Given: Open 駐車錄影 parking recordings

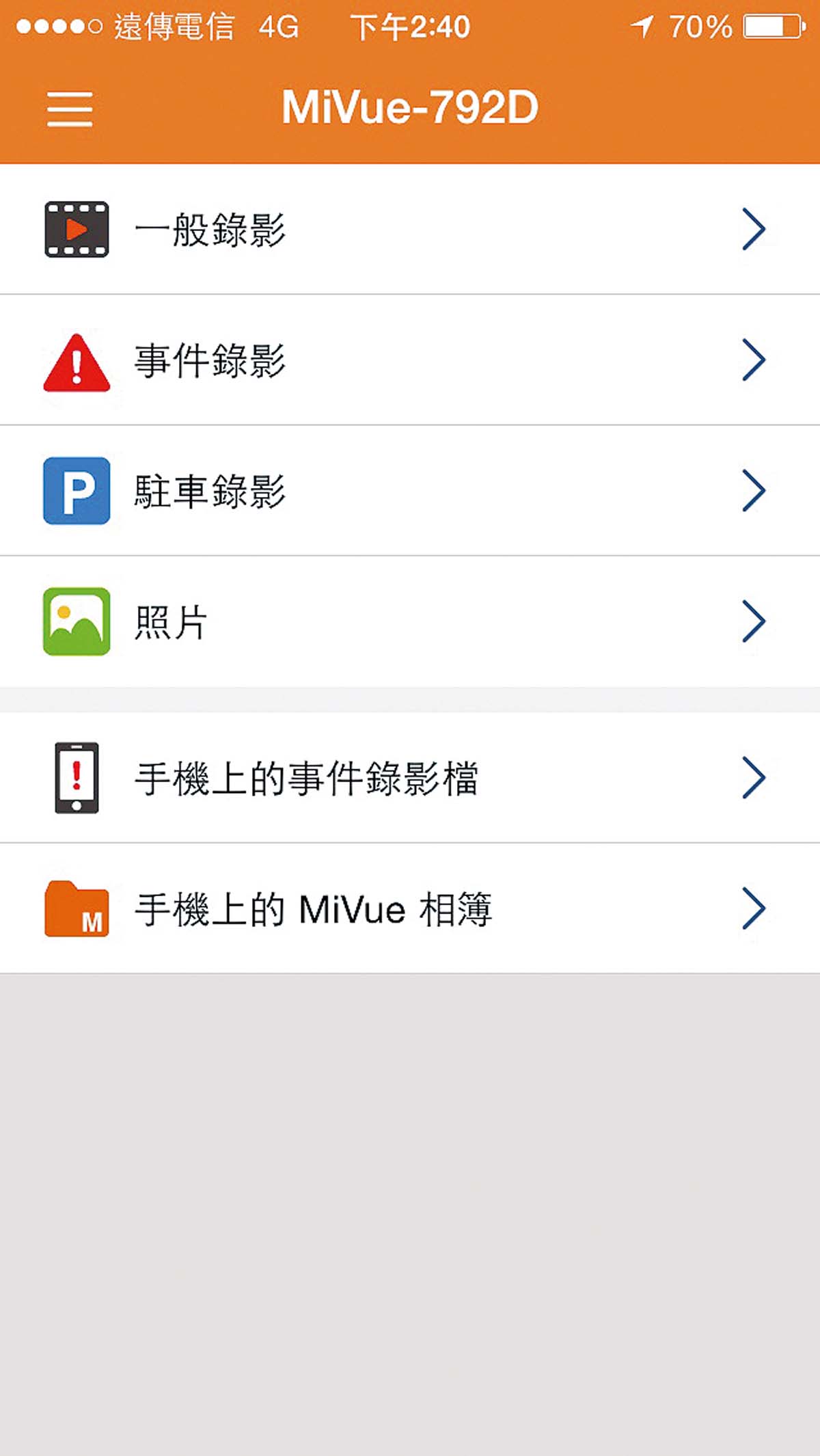Looking at the screenshot, I should (x=410, y=491).
